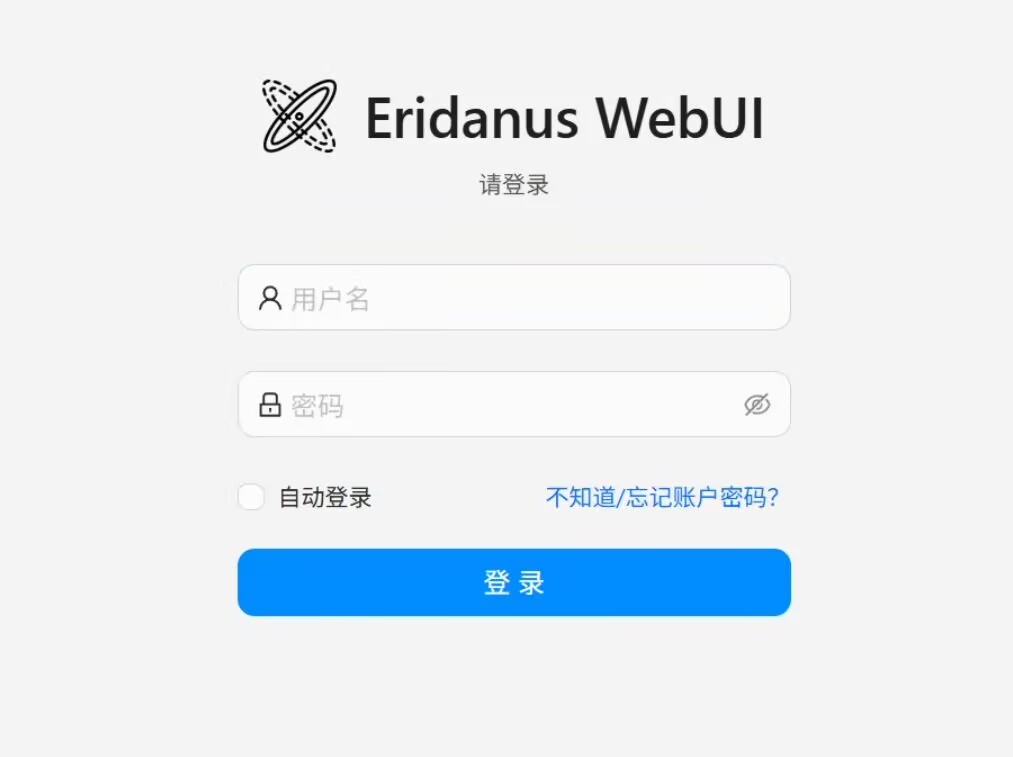Toggle password visibility eye icon

click(757, 405)
